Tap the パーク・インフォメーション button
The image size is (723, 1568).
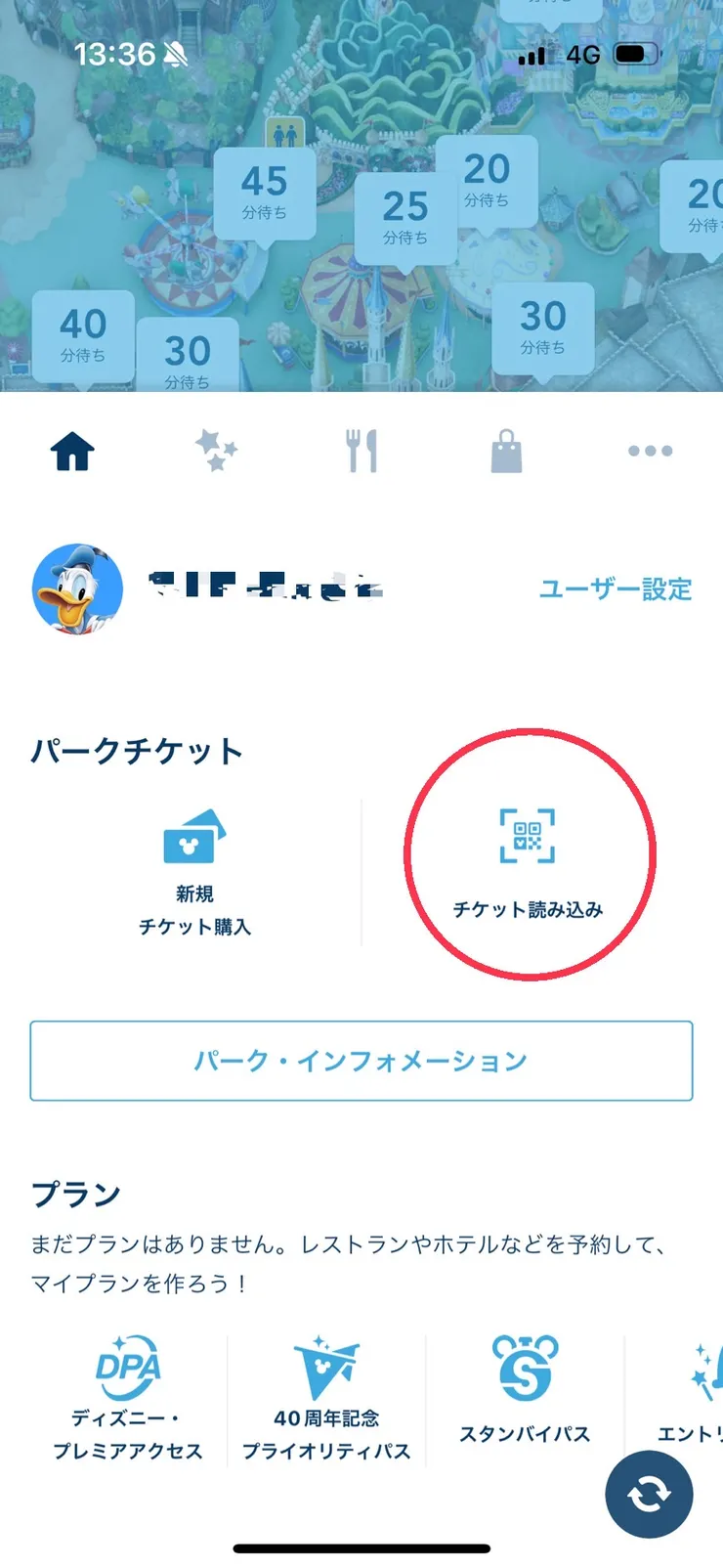coord(361,1060)
